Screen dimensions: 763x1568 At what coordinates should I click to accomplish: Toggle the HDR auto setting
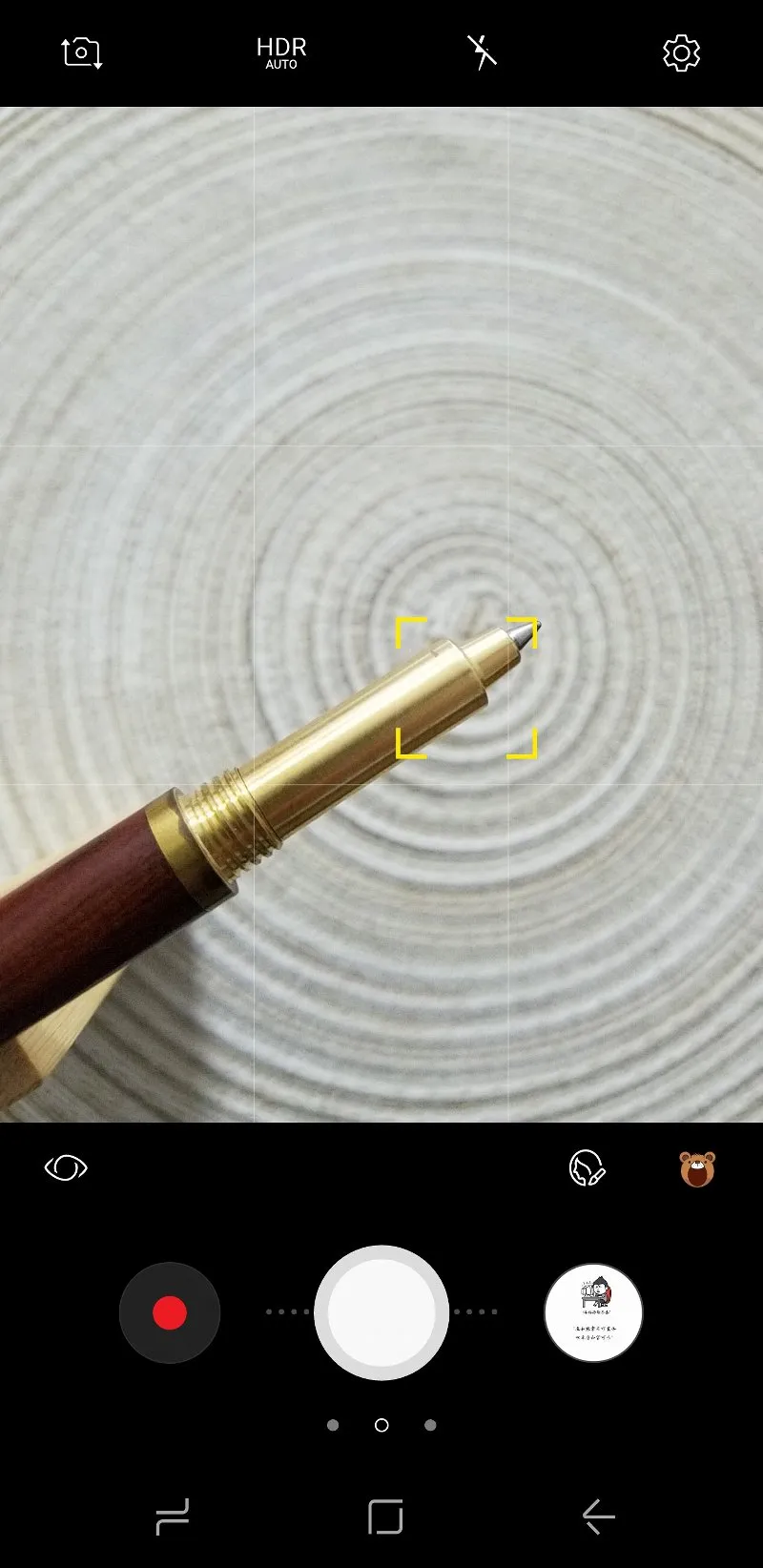pyautogui.click(x=281, y=52)
